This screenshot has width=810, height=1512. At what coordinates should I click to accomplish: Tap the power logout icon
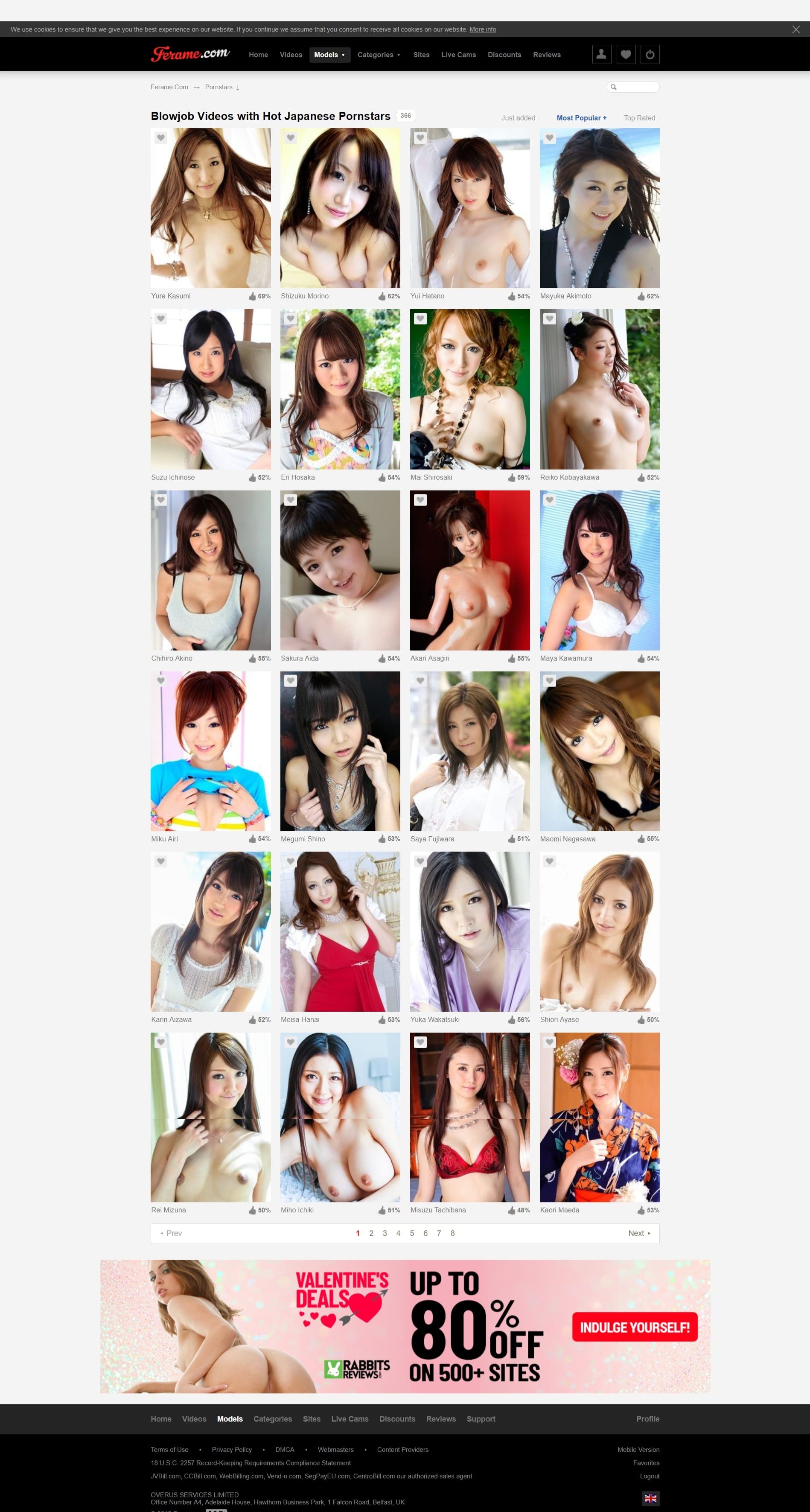pyautogui.click(x=650, y=55)
